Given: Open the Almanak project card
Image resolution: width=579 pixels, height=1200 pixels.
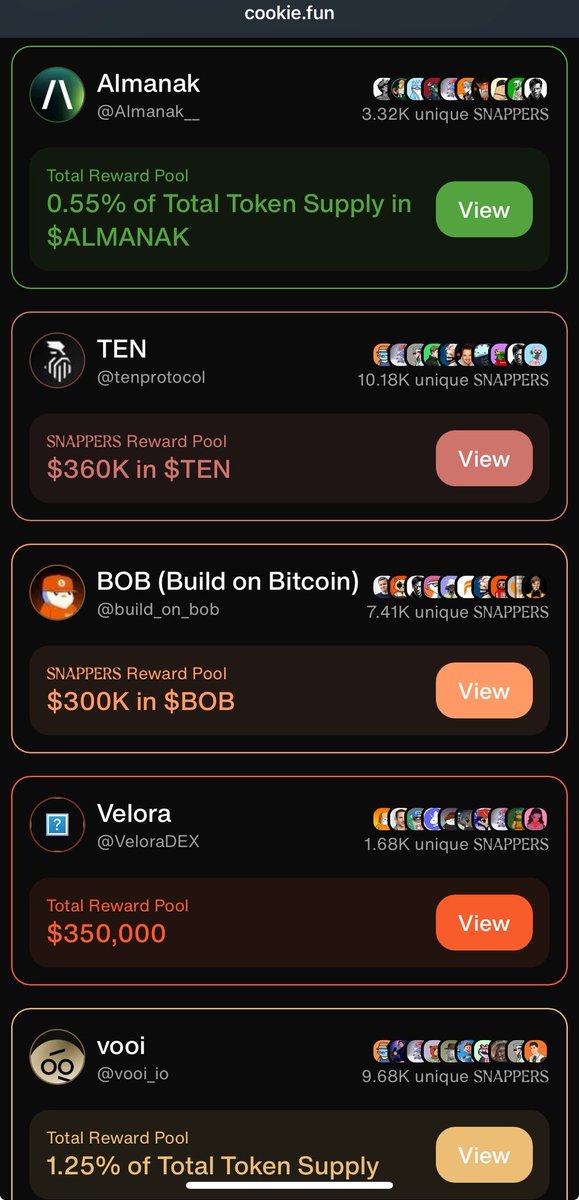Looking at the screenshot, I should click(289, 167).
